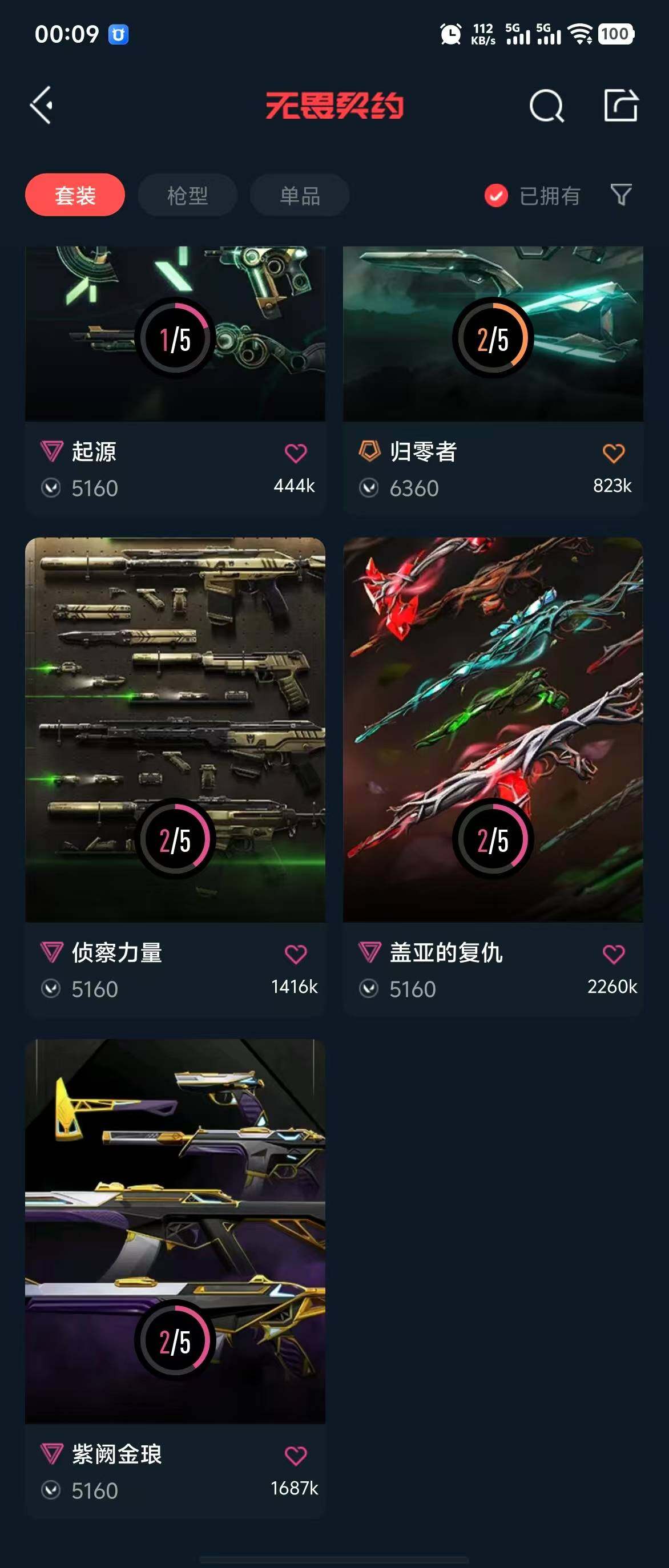Open the 侦察力量 skin bundle
The image size is (669, 1568).
pyautogui.click(x=175, y=730)
